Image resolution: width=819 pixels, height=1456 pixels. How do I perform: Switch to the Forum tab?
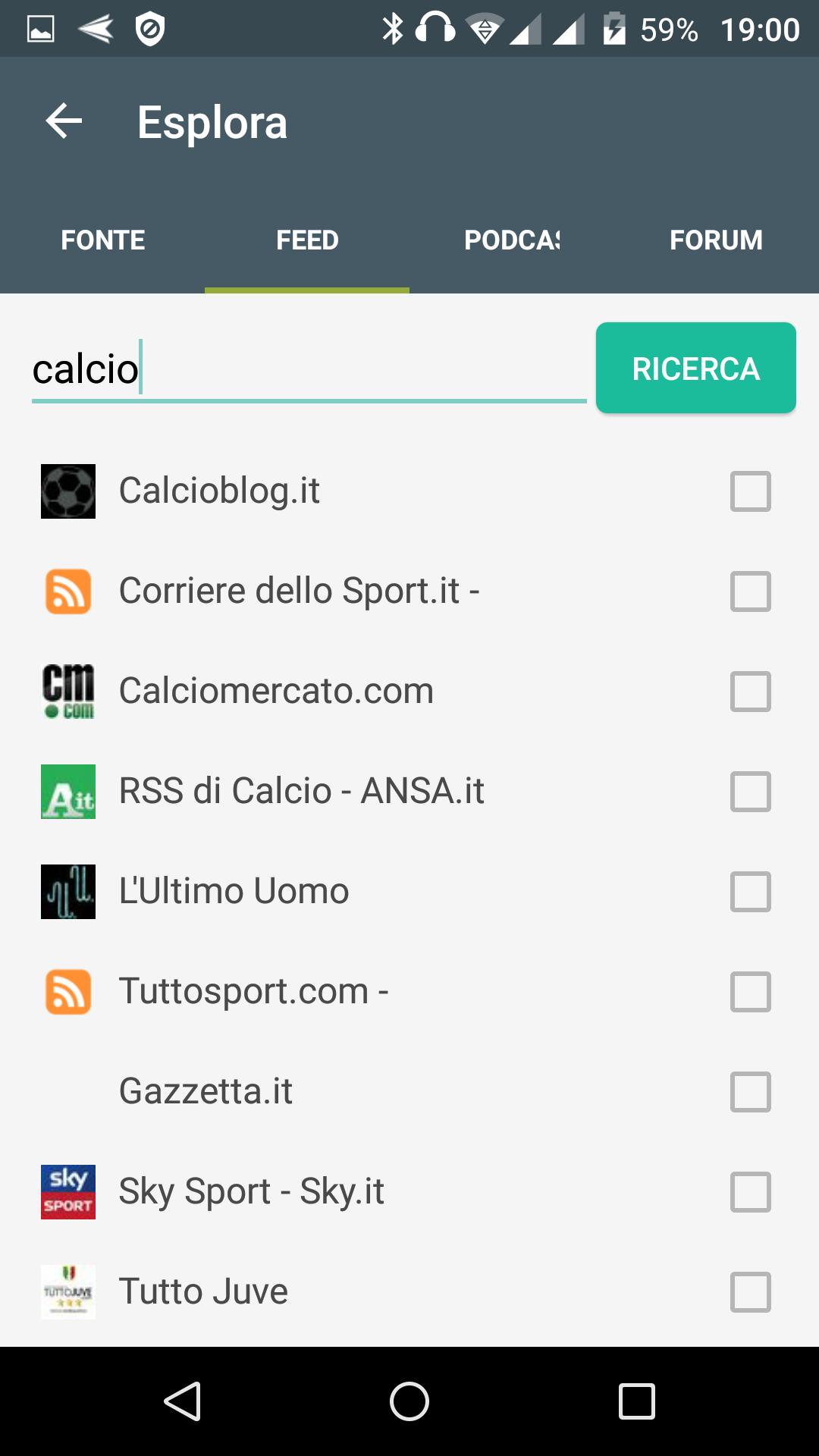point(716,240)
